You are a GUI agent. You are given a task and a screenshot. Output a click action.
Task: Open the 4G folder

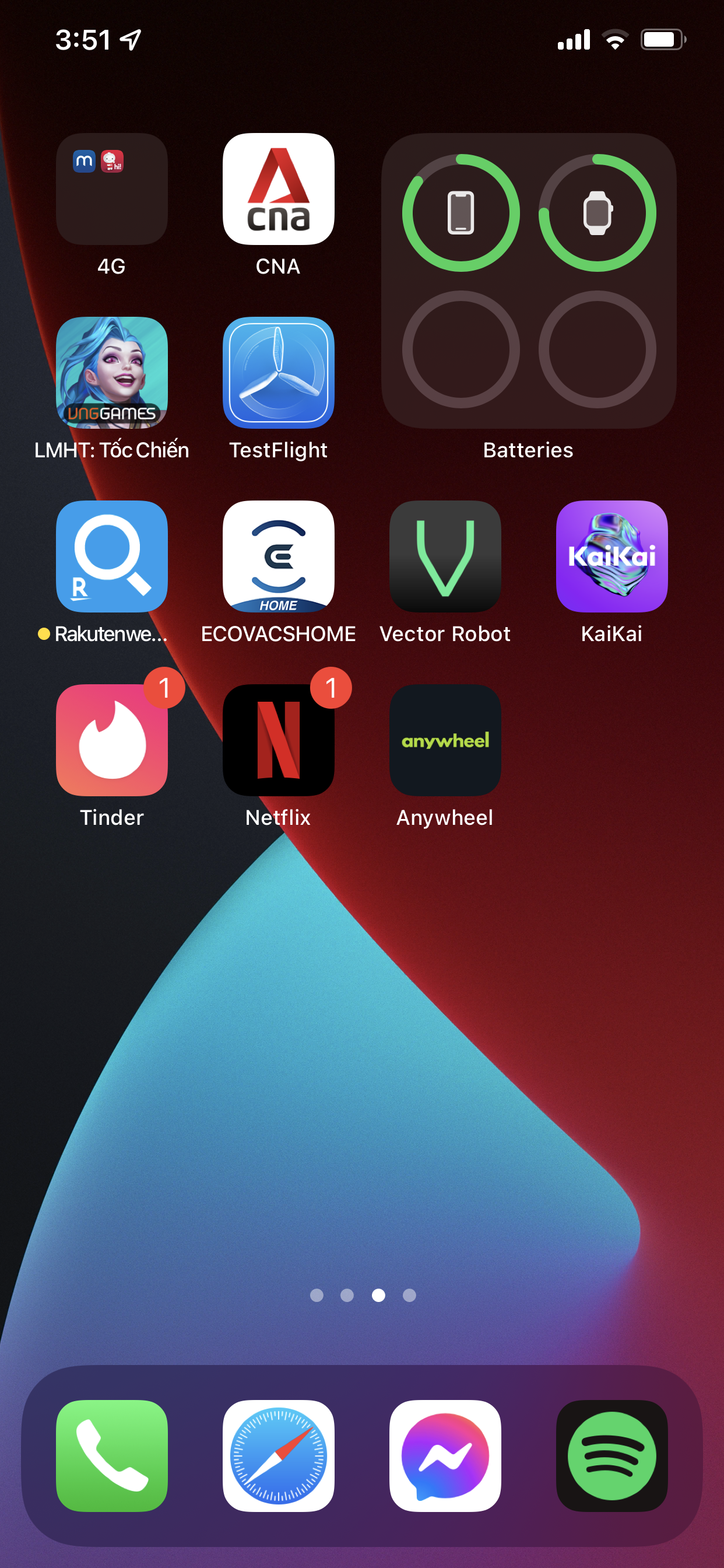point(111,188)
